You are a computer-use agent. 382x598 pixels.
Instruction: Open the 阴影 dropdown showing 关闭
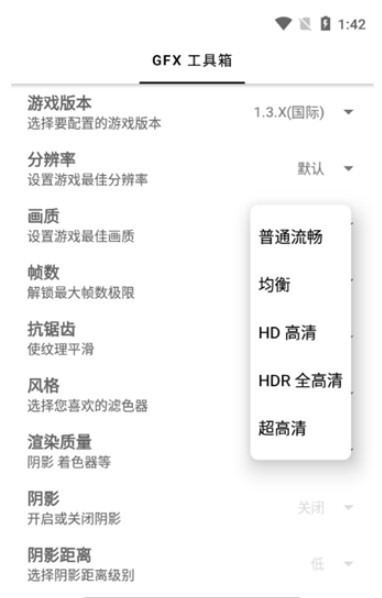[x=325, y=508]
